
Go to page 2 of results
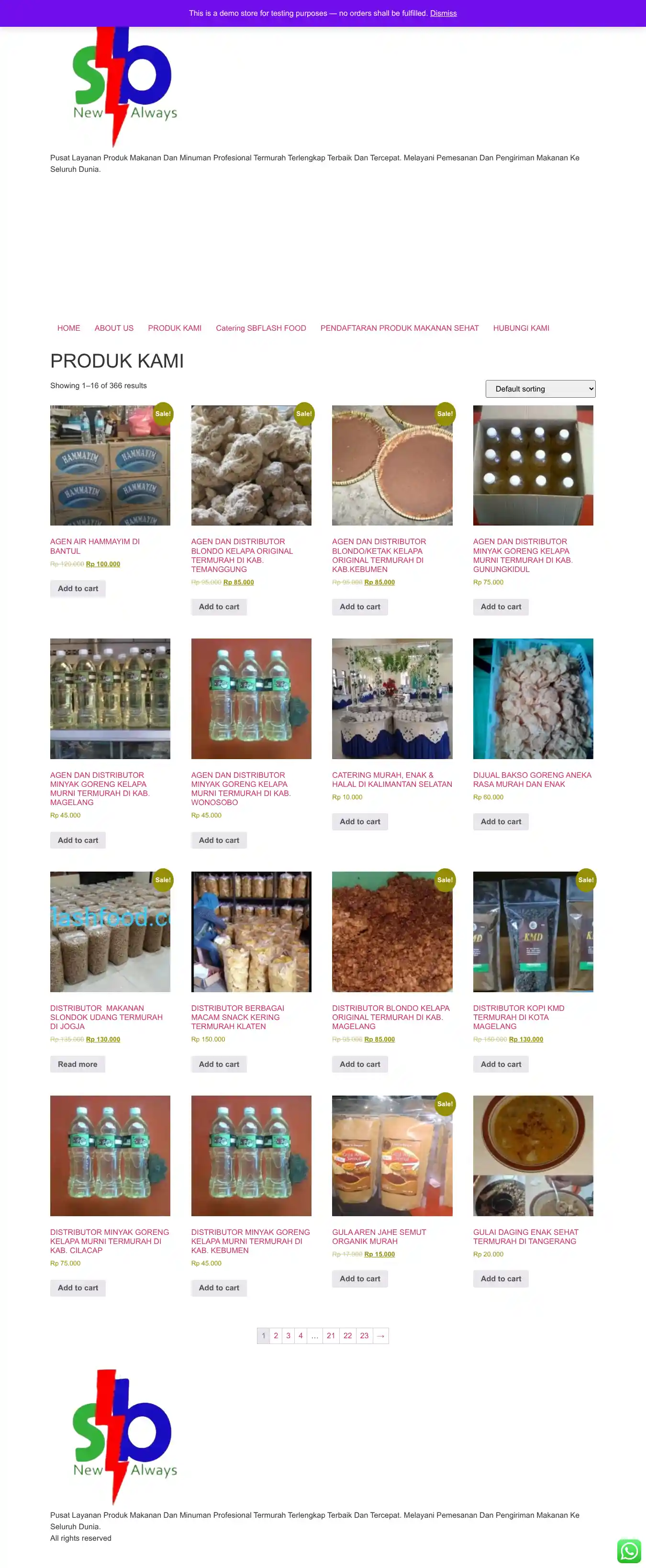276,1335
